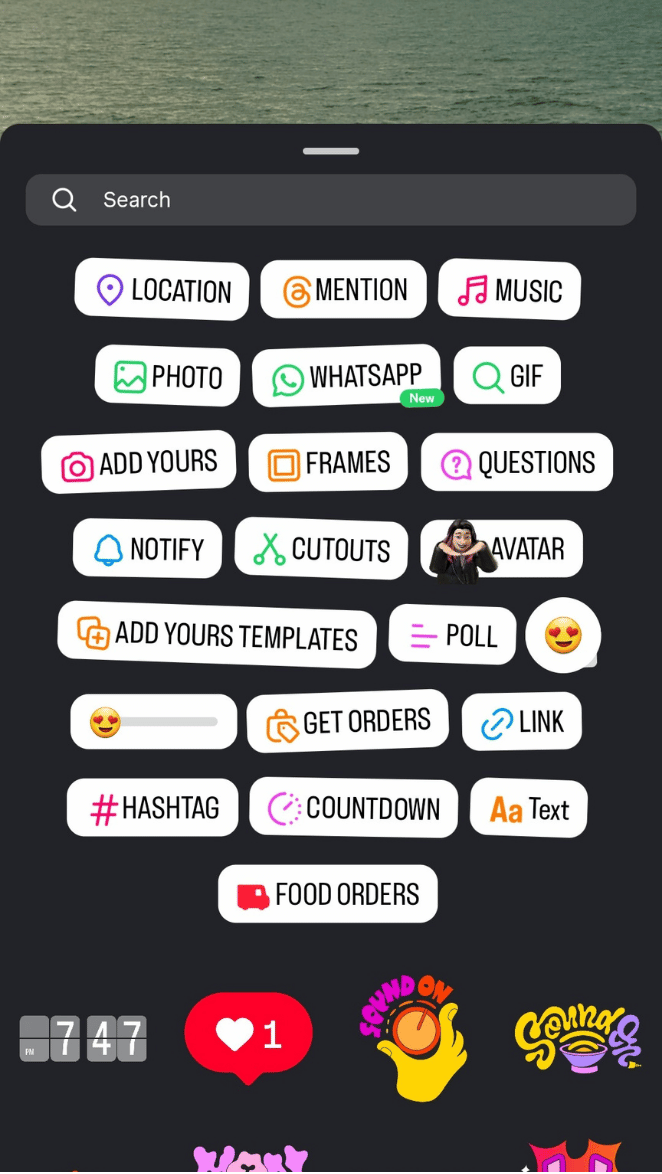The height and width of the screenshot is (1174, 662).
Task: Insert a Link sticker
Action: tap(522, 722)
